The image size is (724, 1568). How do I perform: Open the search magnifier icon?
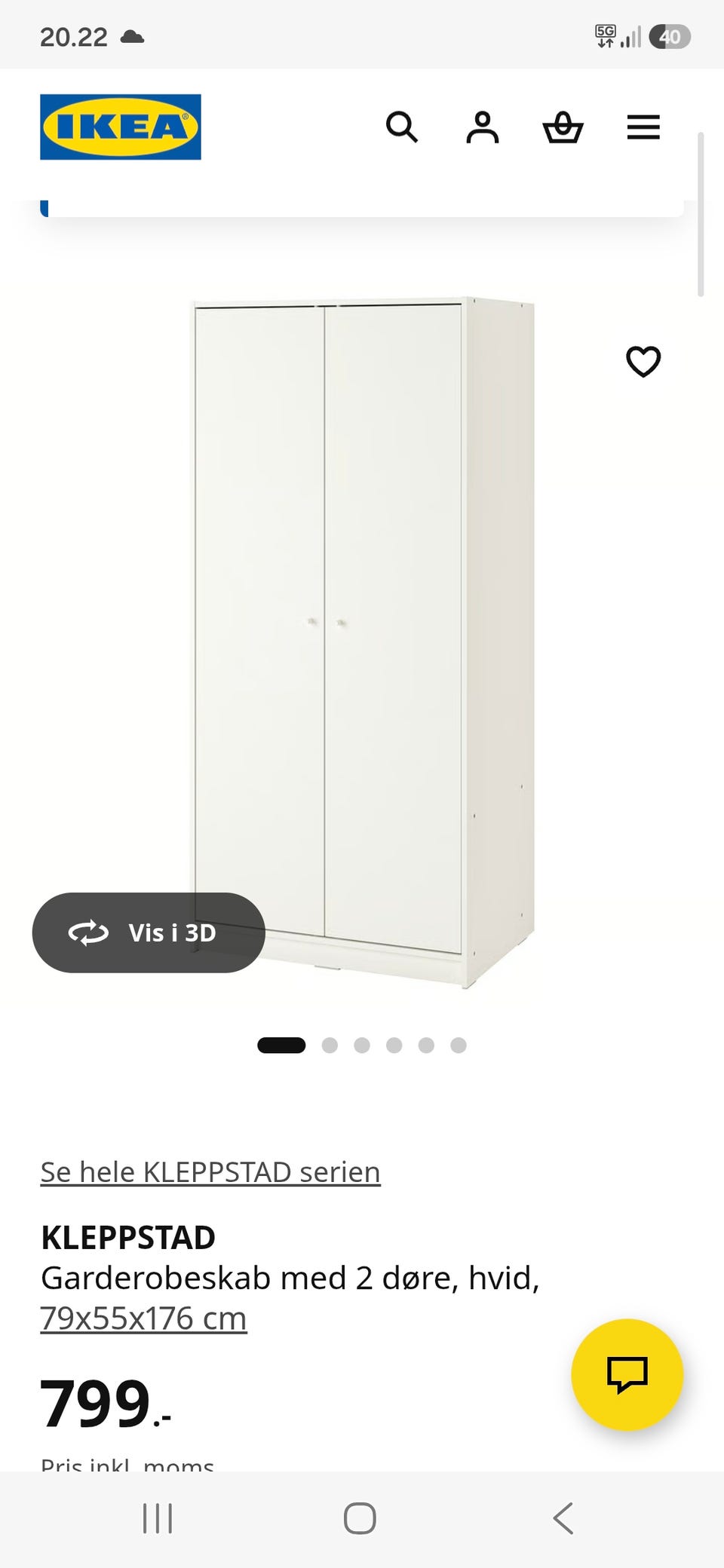click(x=402, y=127)
